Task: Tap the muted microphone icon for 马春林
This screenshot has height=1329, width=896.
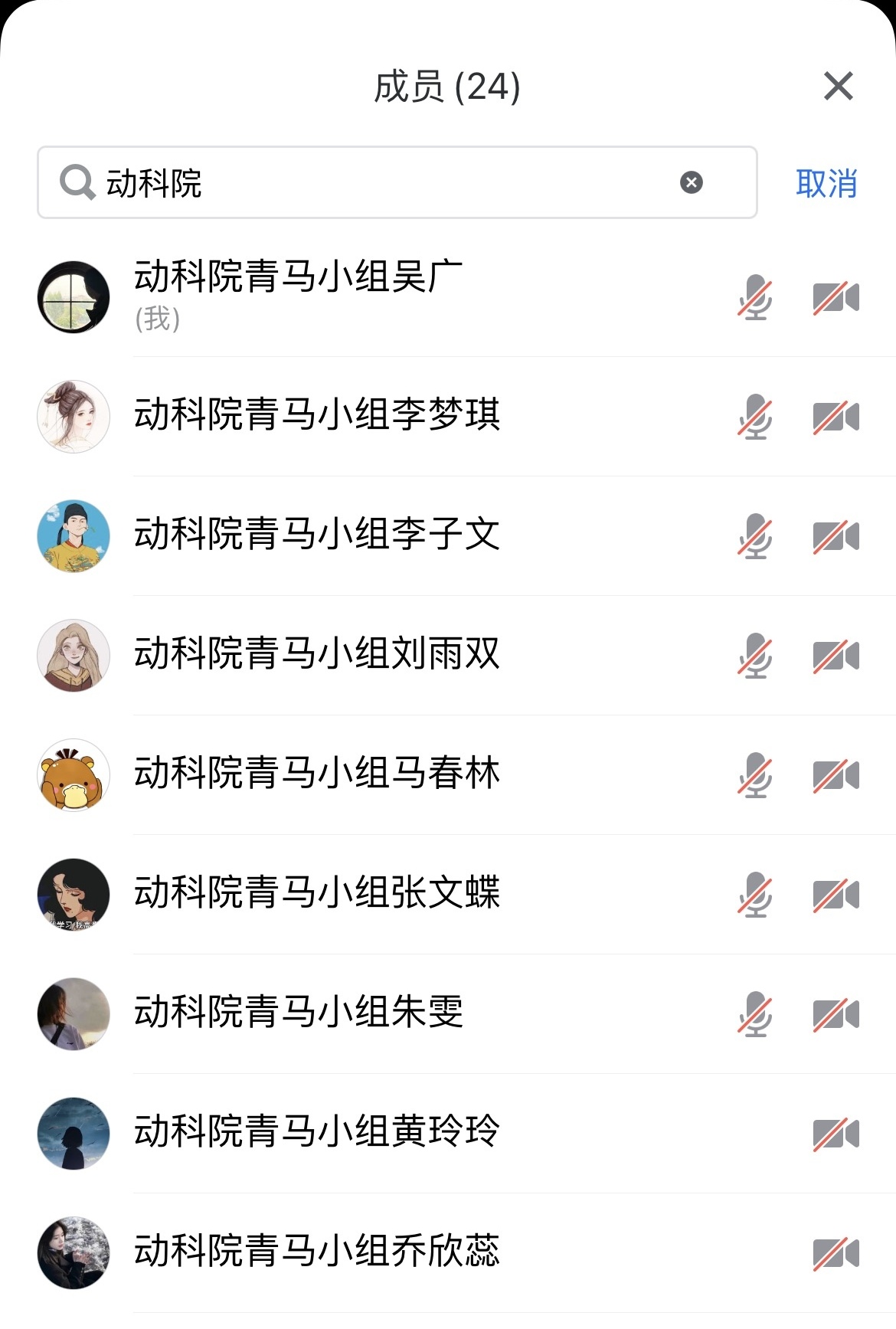Action: [755, 775]
